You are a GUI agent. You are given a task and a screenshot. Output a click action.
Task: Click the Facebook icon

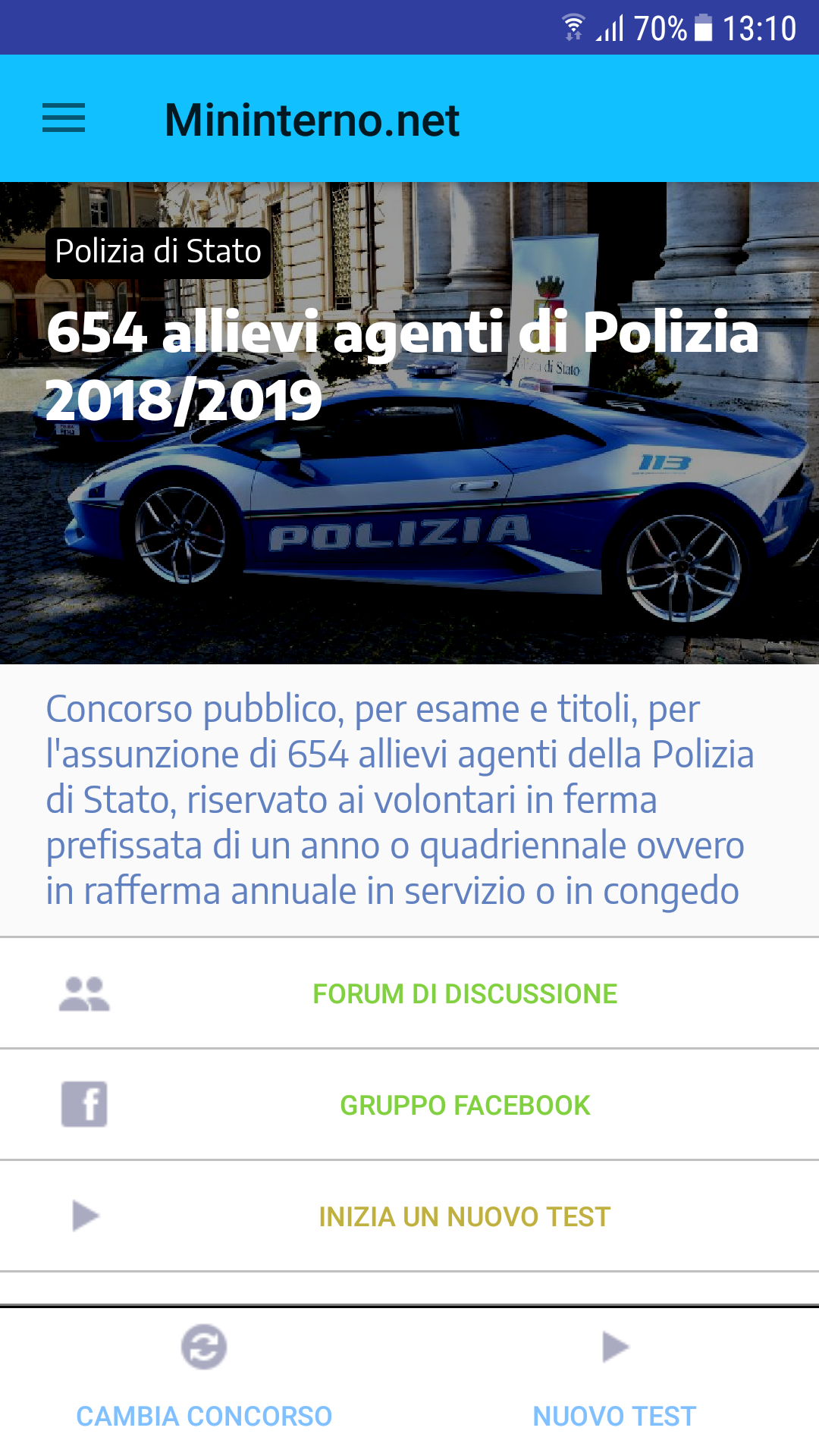point(83,1105)
